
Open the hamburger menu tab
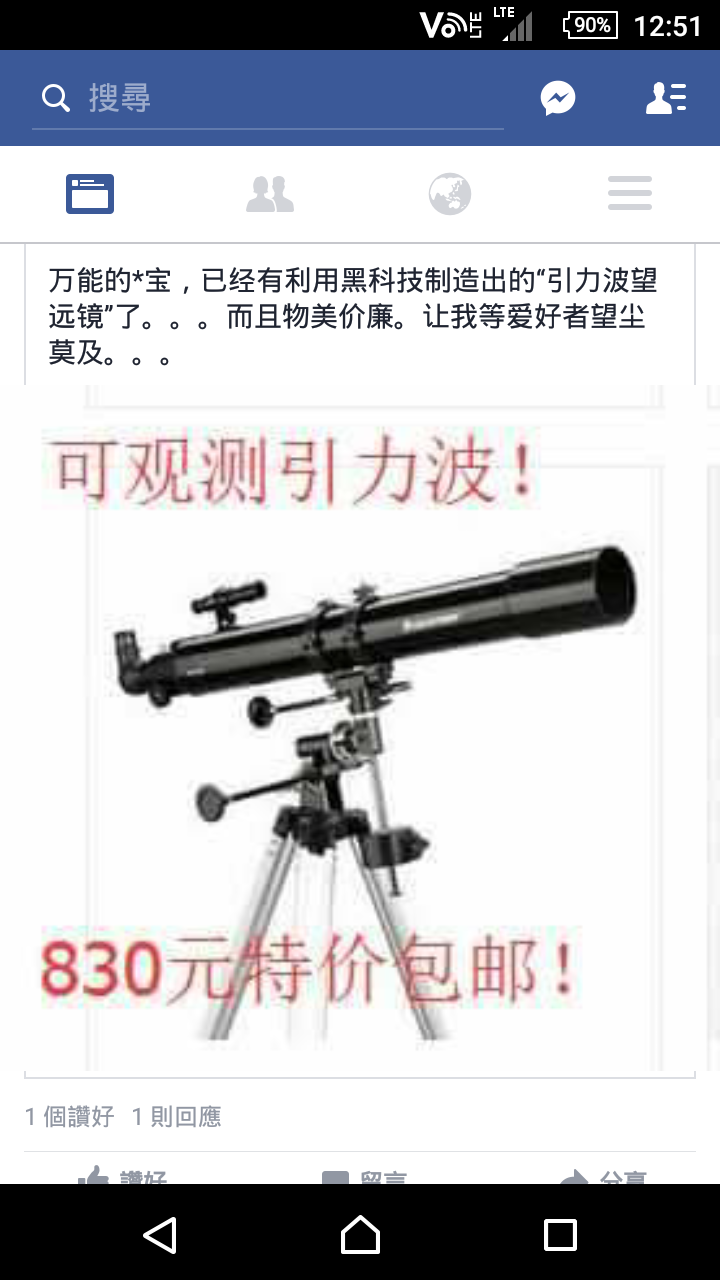click(630, 193)
